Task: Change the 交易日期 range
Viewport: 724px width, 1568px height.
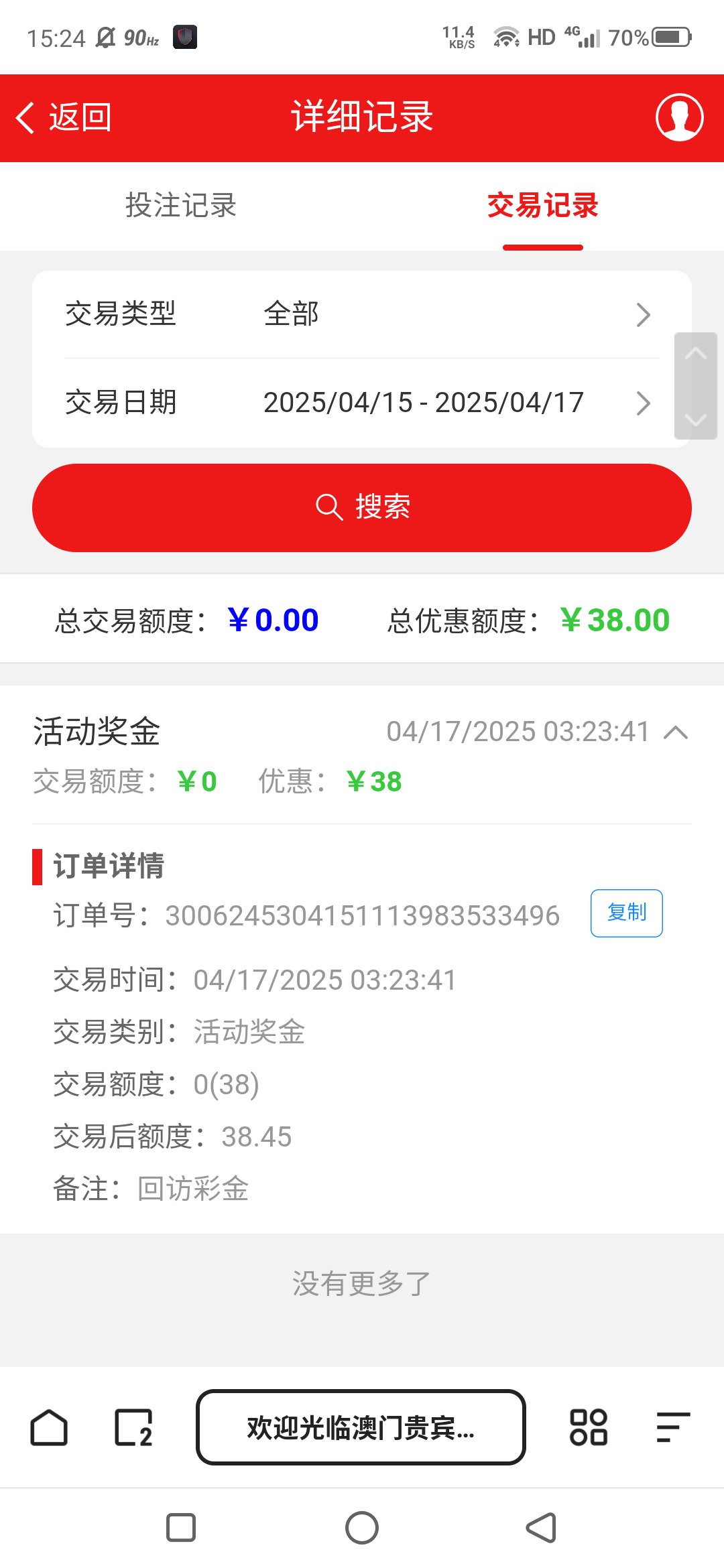Action: [362, 403]
